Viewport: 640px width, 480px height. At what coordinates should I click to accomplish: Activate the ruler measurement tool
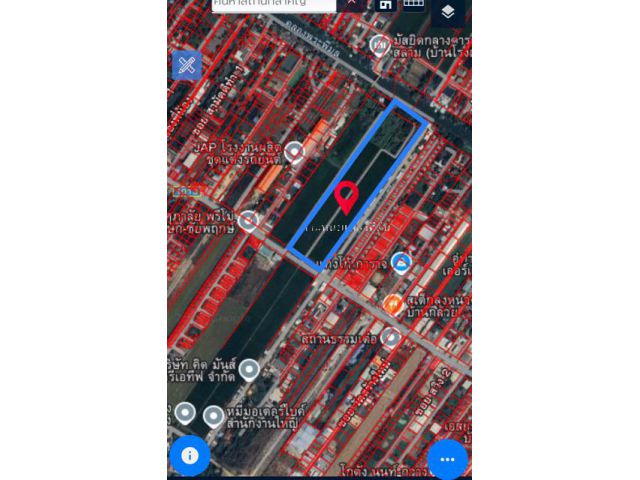pos(186,66)
